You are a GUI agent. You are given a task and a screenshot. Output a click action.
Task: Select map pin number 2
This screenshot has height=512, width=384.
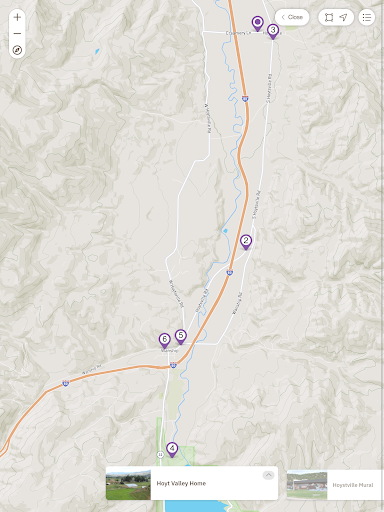tap(246, 242)
